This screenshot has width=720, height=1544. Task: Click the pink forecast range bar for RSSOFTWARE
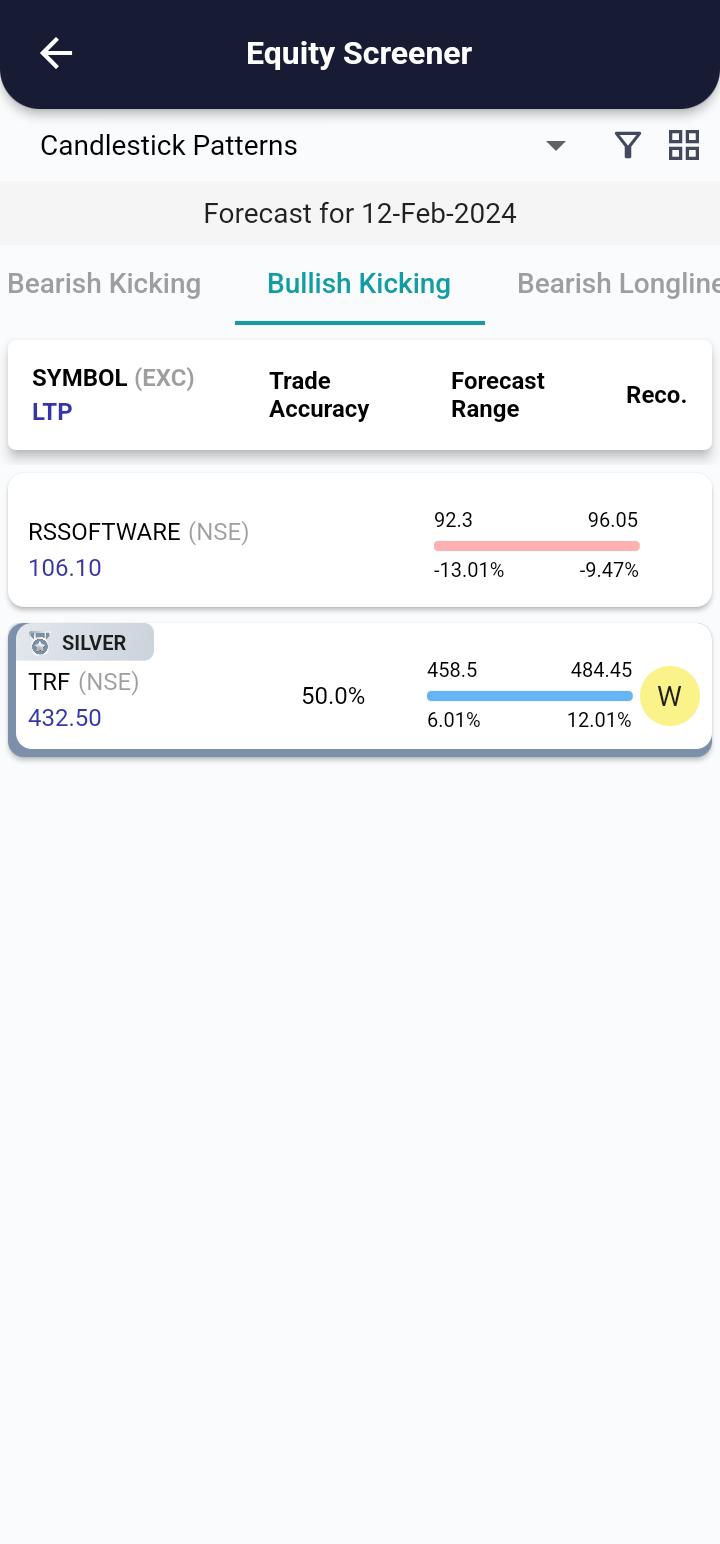pyautogui.click(x=536, y=545)
